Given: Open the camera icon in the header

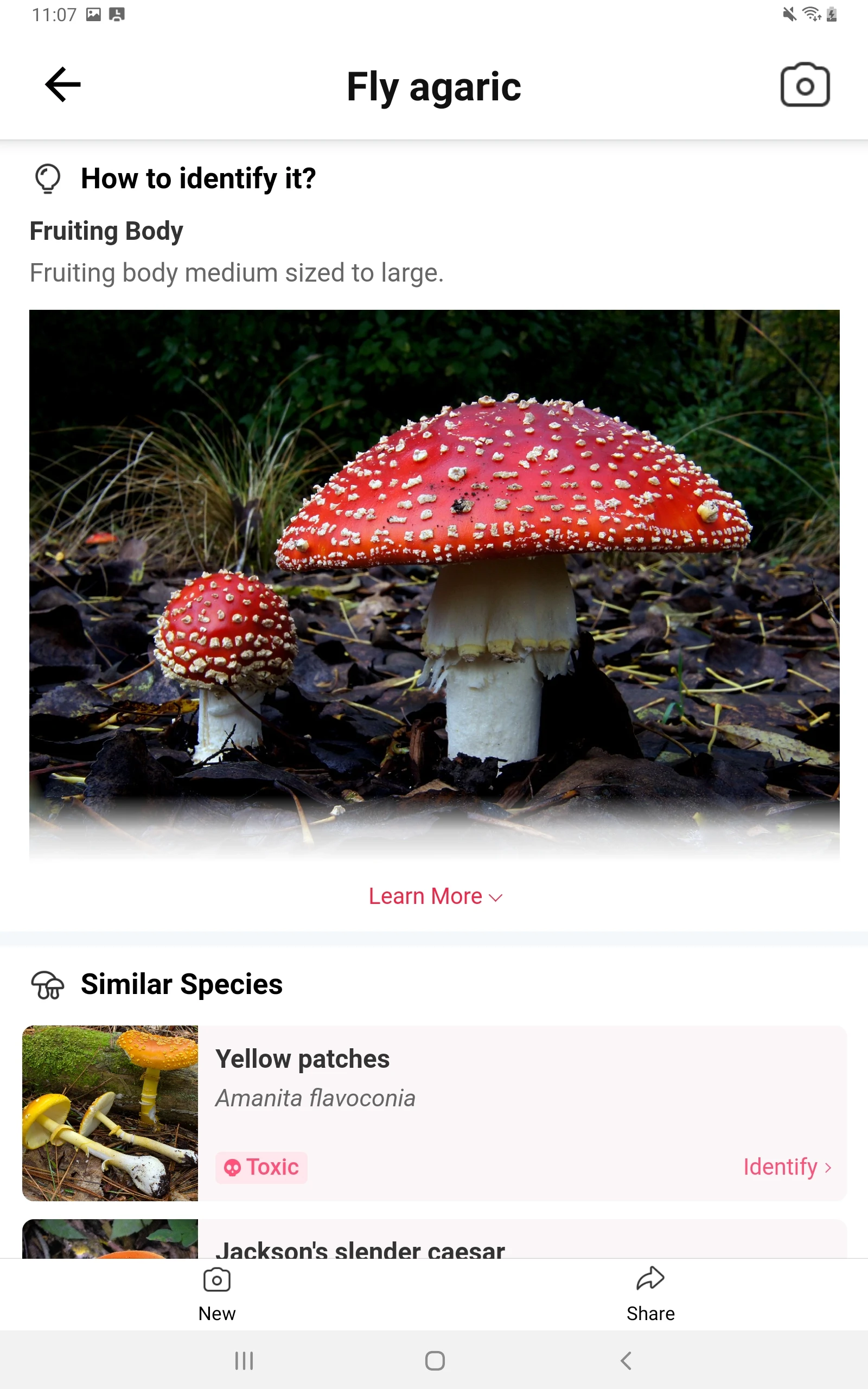Looking at the screenshot, I should pyautogui.click(x=805, y=85).
